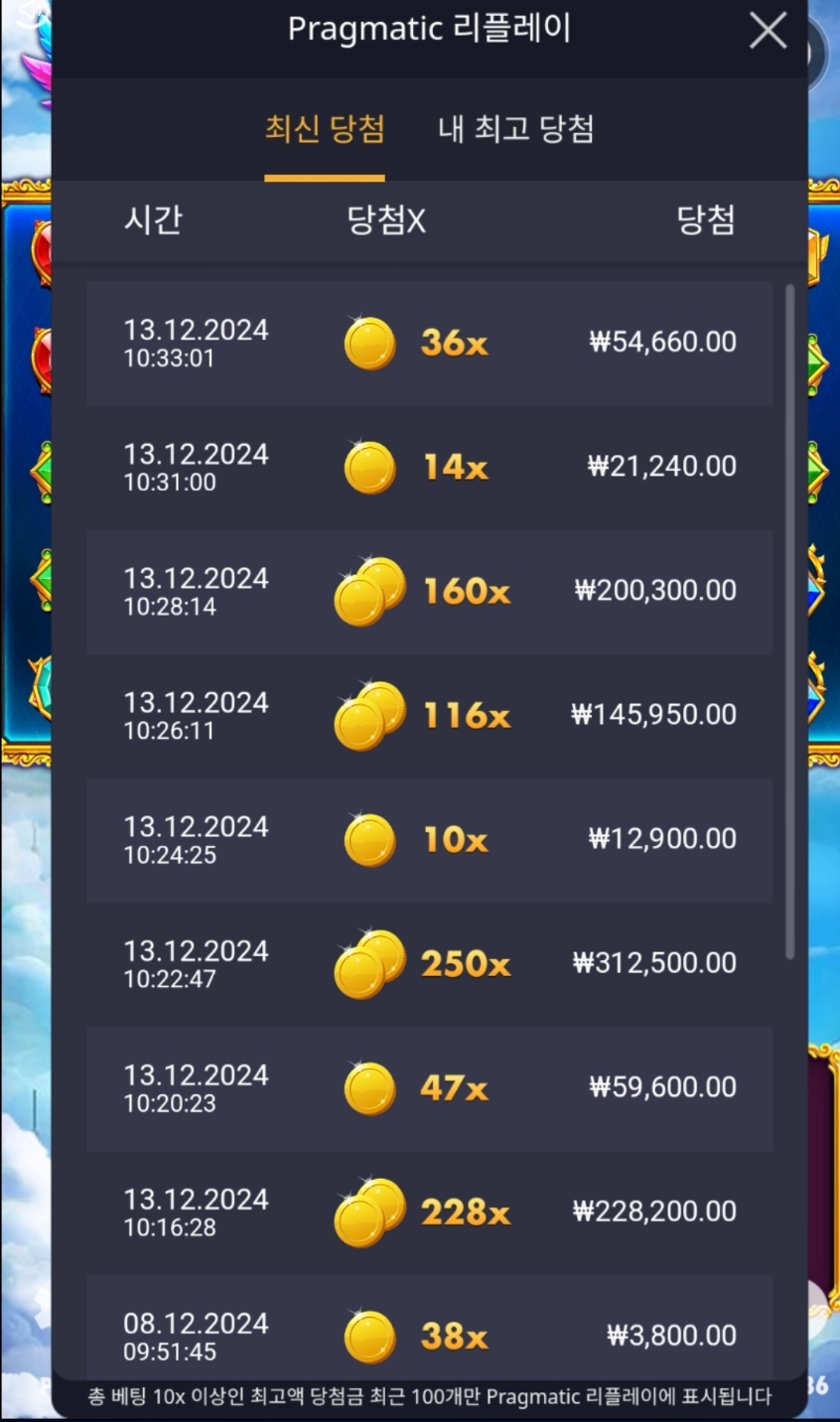Open the 10x replay from 10:24:25
This screenshot has height=1422, width=840.
tap(429, 840)
